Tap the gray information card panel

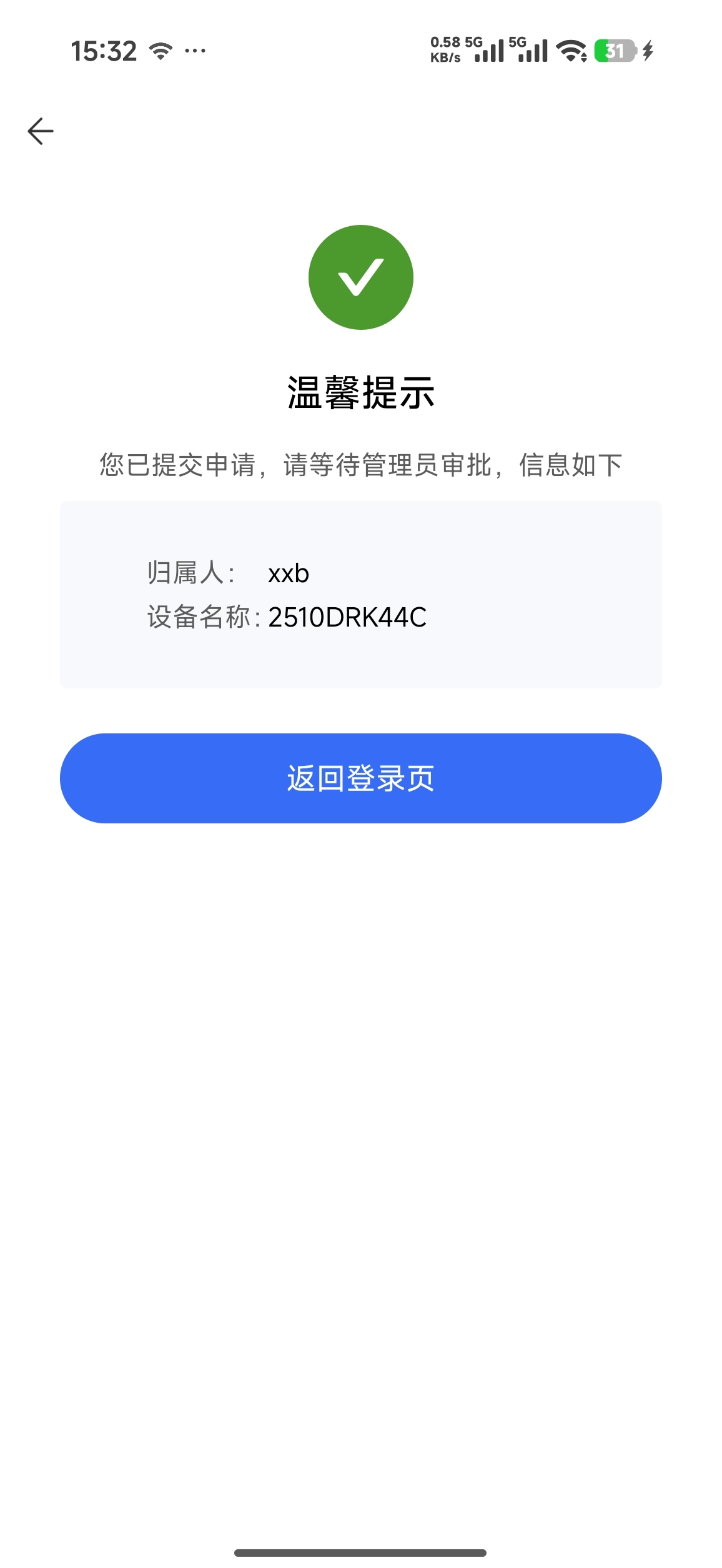click(361, 593)
